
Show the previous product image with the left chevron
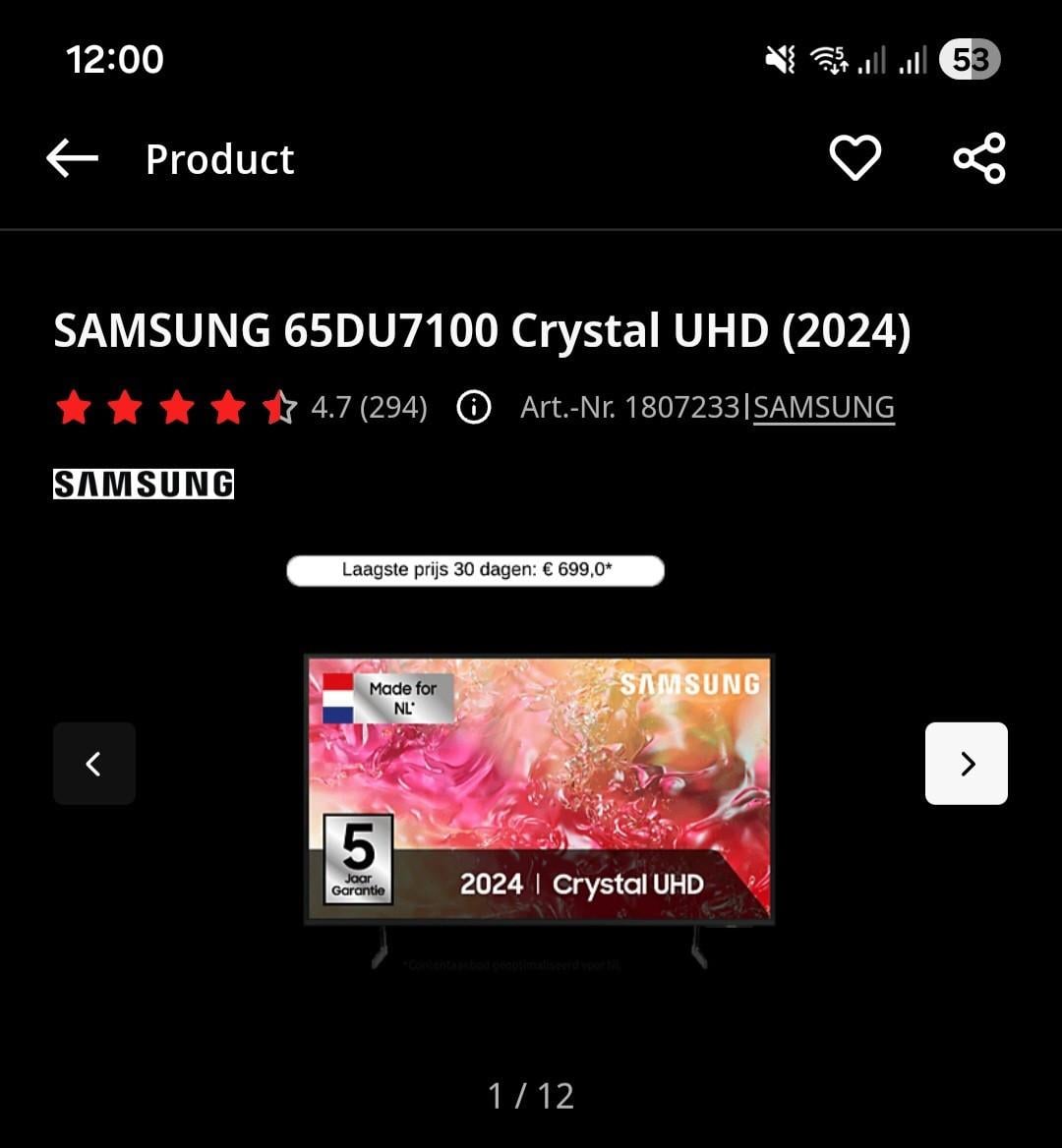tap(94, 763)
